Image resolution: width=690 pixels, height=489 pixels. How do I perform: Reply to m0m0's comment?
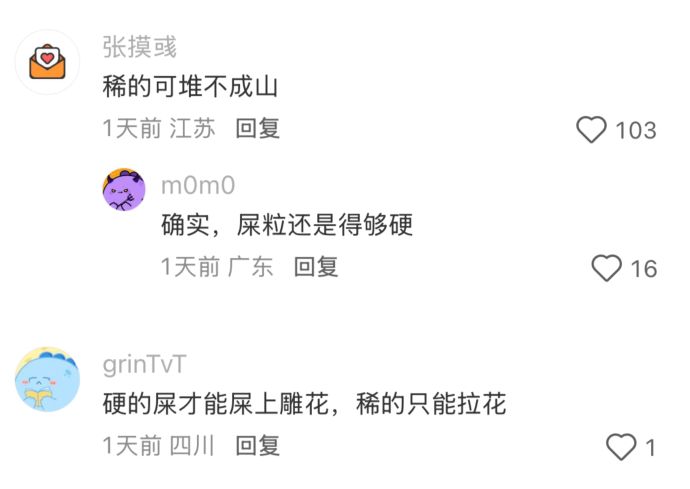[315, 266]
